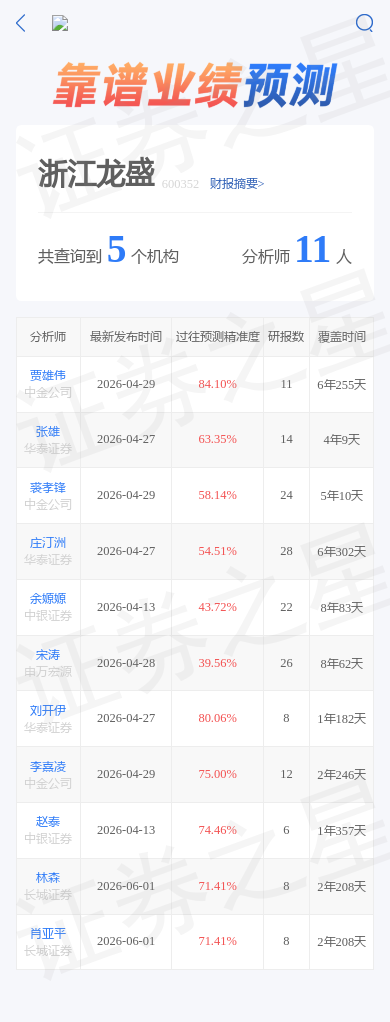View analyst 刘开伊's profile

pos(48,710)
